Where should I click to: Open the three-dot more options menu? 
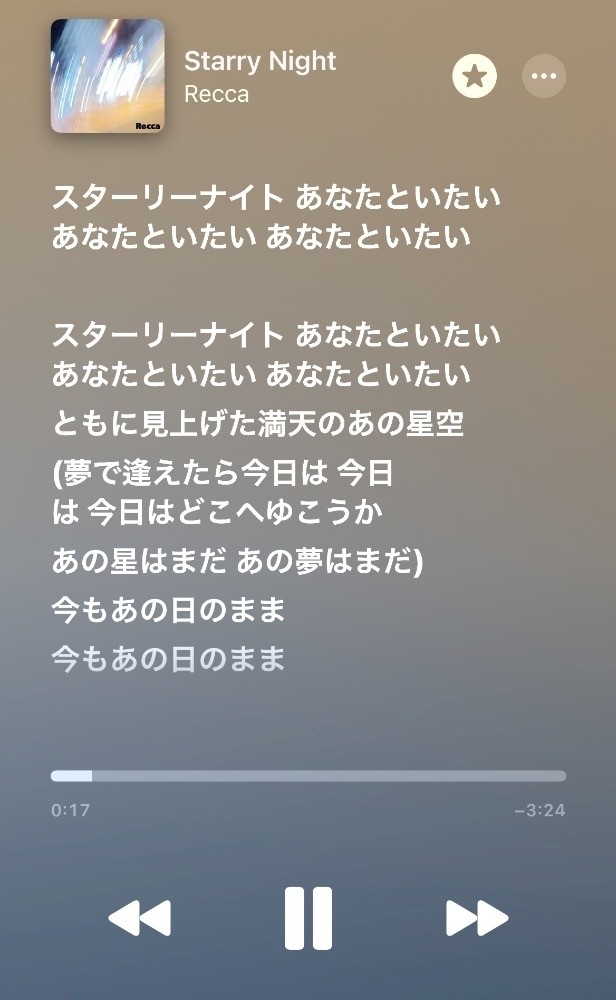(x=544, y=76)
